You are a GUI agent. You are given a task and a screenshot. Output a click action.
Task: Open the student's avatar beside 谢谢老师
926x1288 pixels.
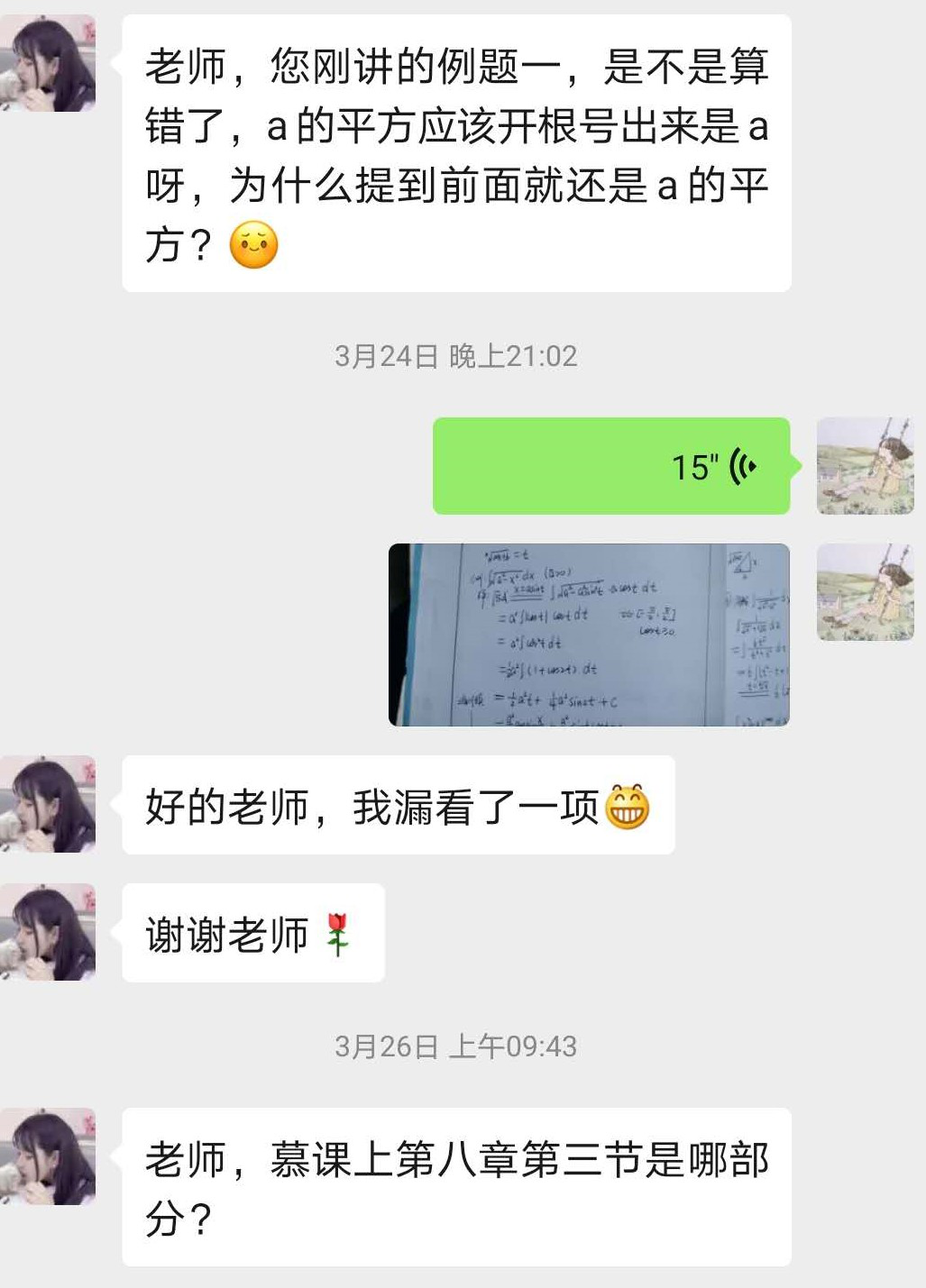click(49, 932)
